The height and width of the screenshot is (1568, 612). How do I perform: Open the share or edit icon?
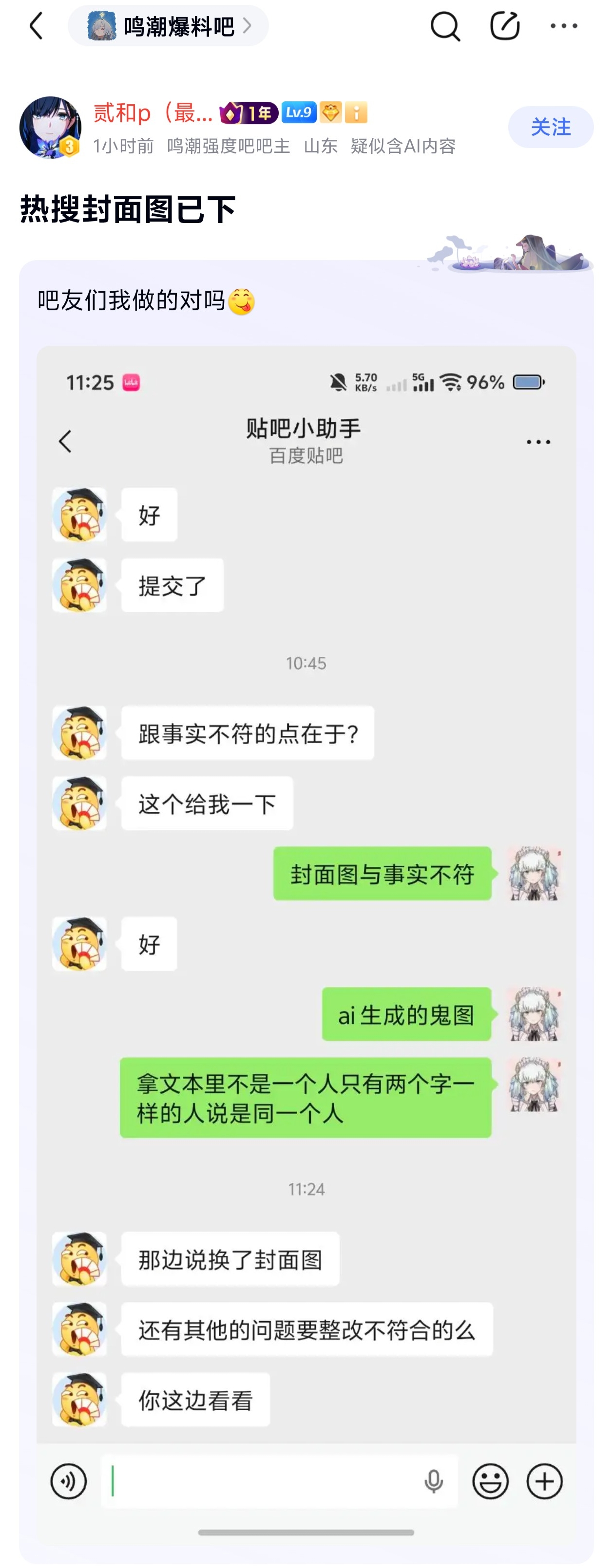tap(505, 26)
